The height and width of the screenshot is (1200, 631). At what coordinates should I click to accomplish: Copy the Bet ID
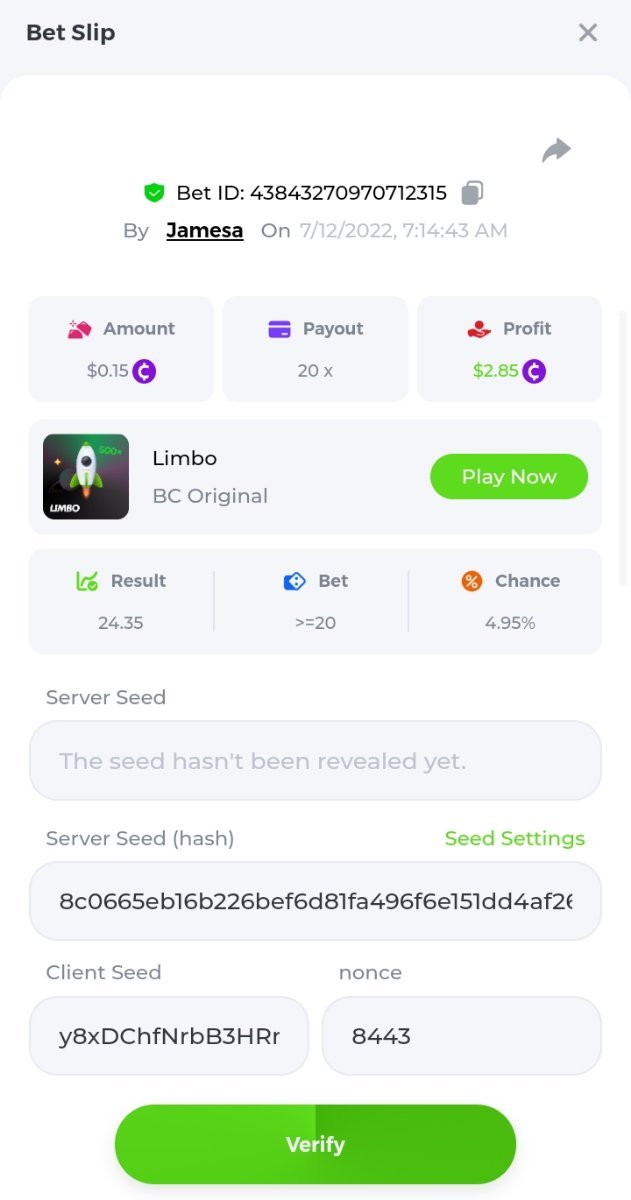click(x=473, y=192)
